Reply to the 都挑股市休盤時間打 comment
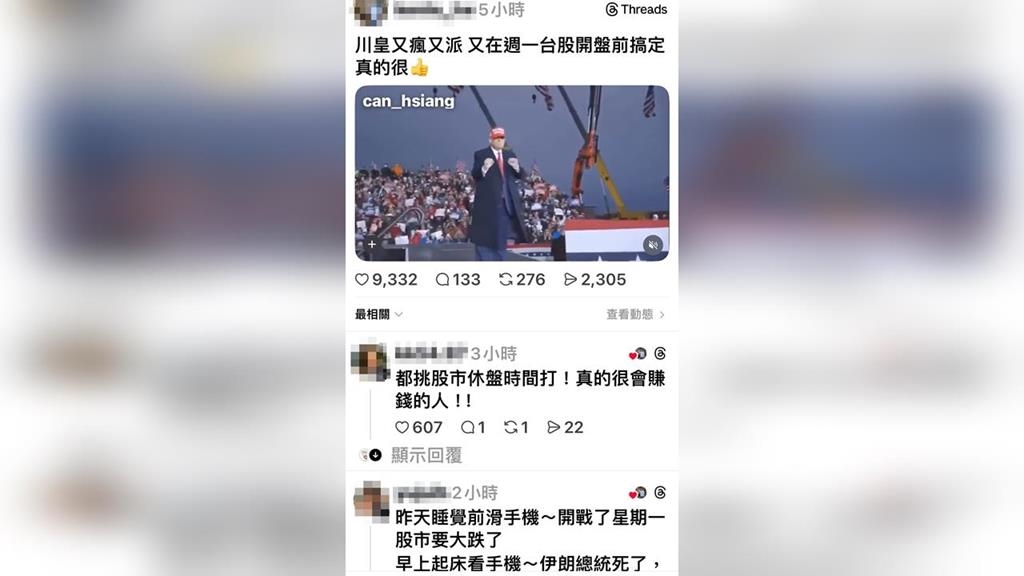Screen dimensions: 1024x576 coord(467,427)
